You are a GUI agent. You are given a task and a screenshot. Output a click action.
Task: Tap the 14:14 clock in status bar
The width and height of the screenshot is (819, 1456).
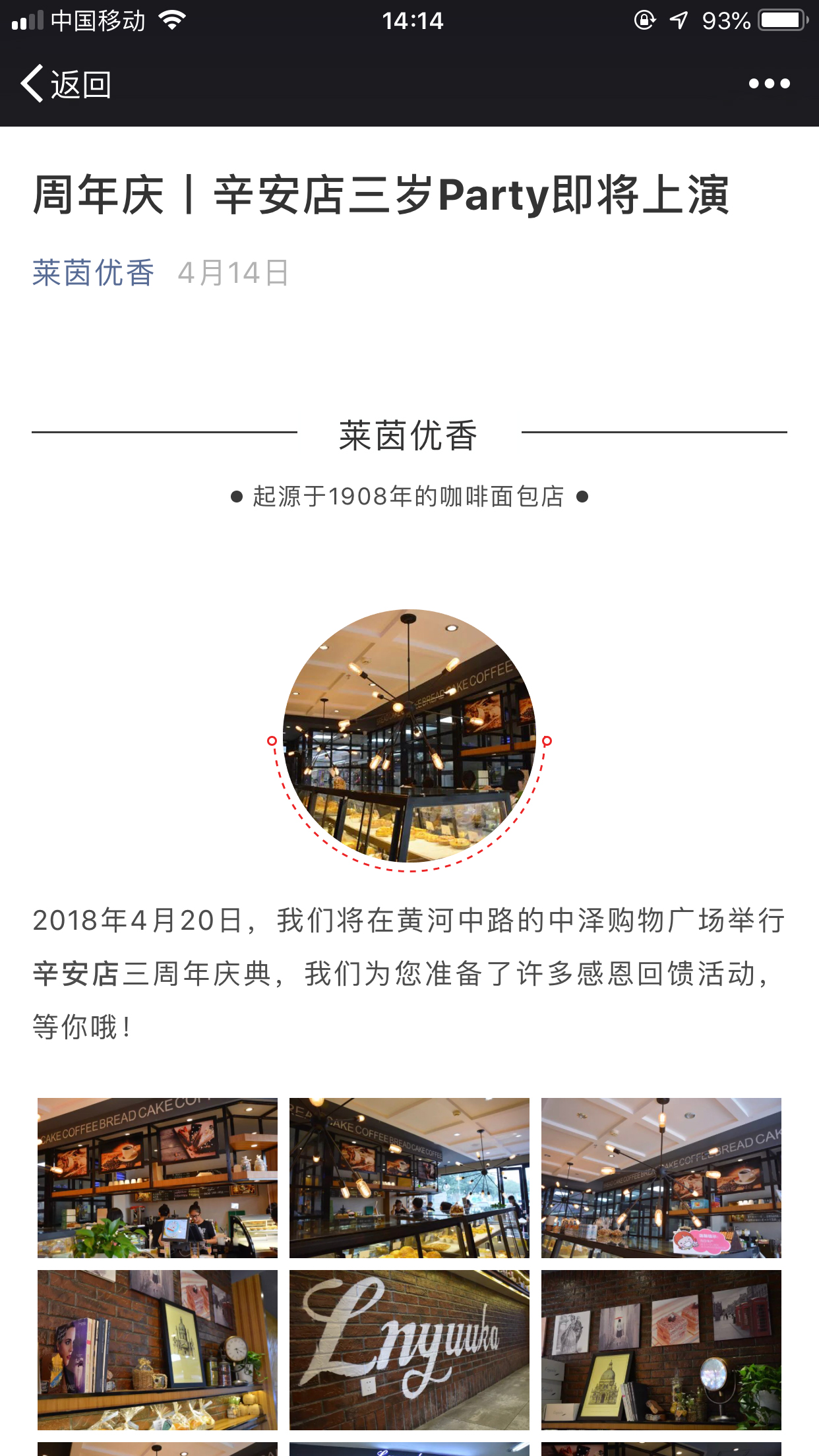pyautogui.click(x=409, y=20)
